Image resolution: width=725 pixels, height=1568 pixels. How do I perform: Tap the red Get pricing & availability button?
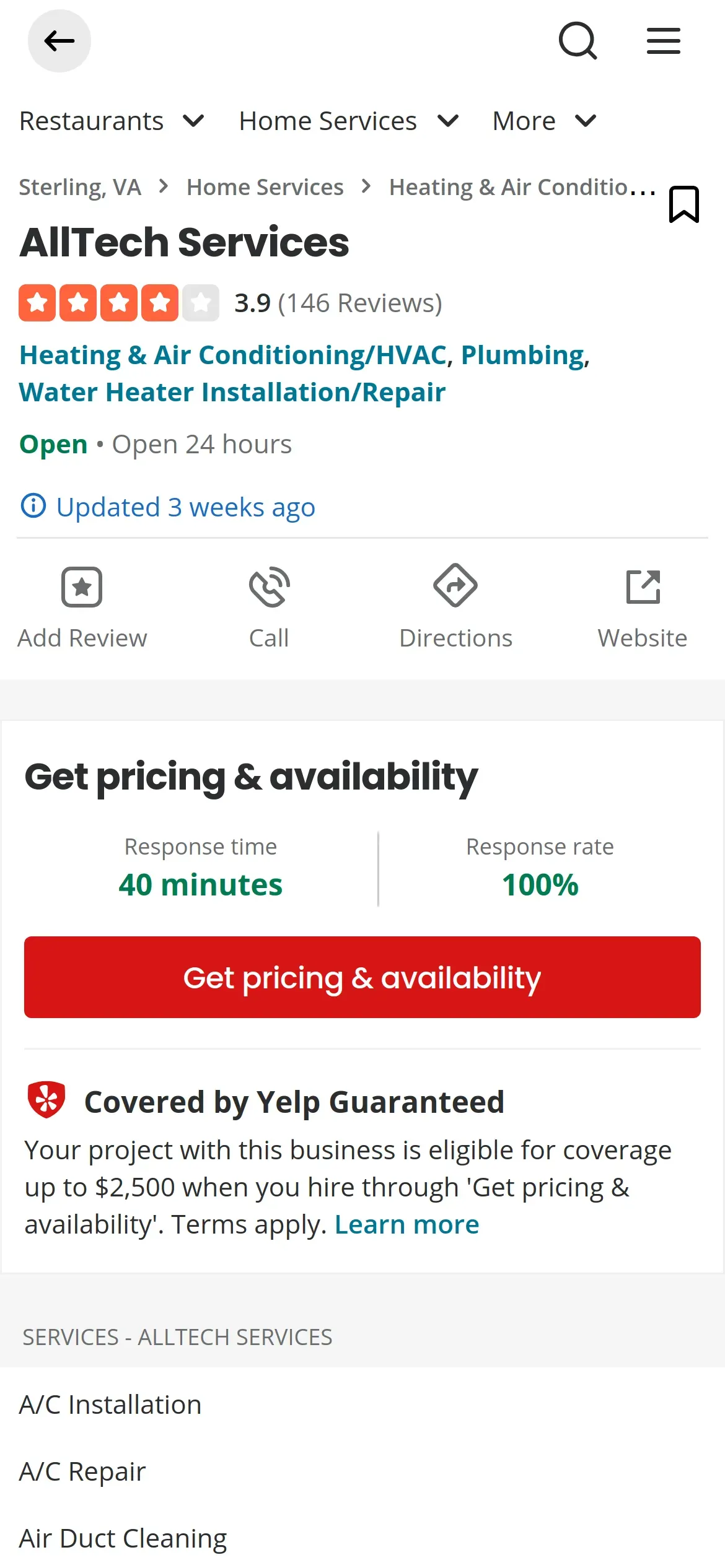coord(362,977)
